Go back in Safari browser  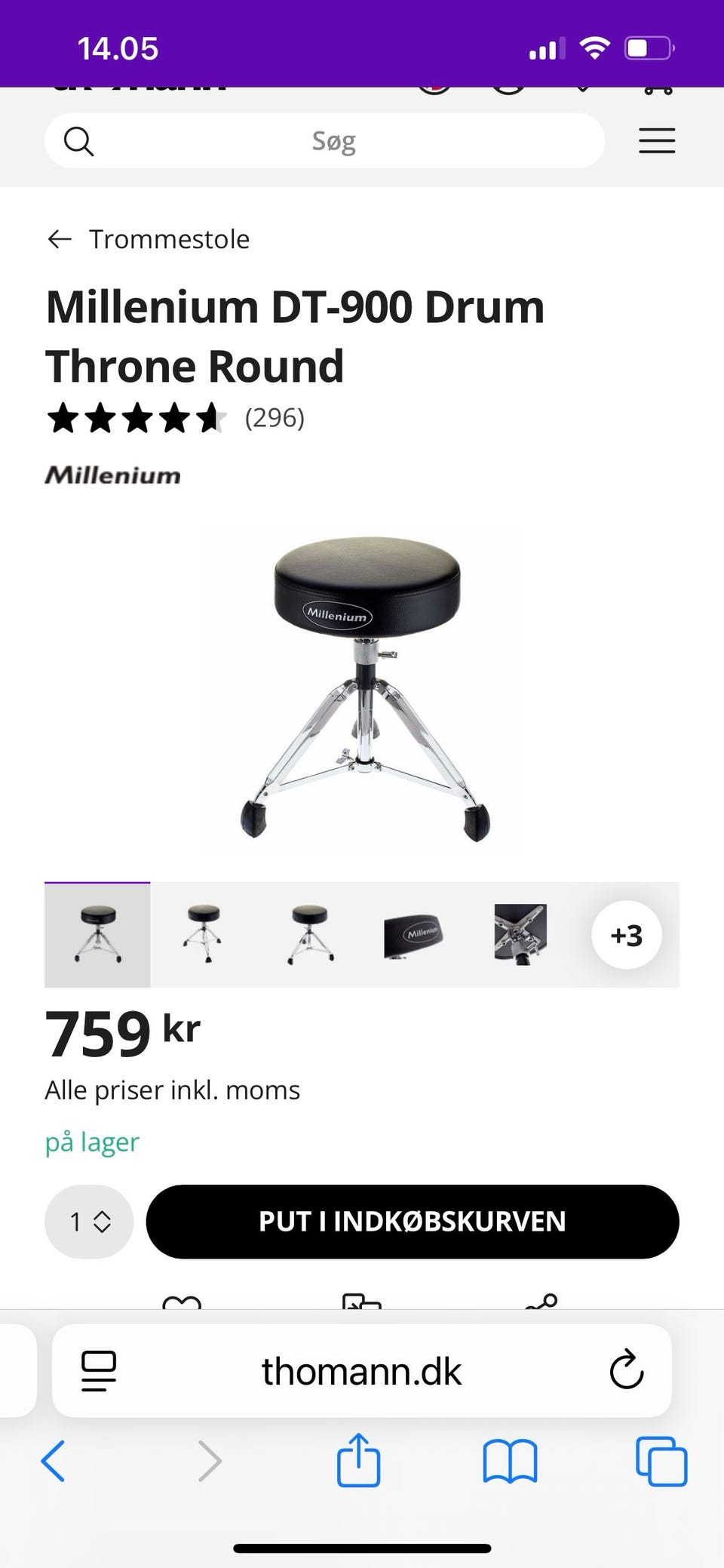click(53, 1461)
